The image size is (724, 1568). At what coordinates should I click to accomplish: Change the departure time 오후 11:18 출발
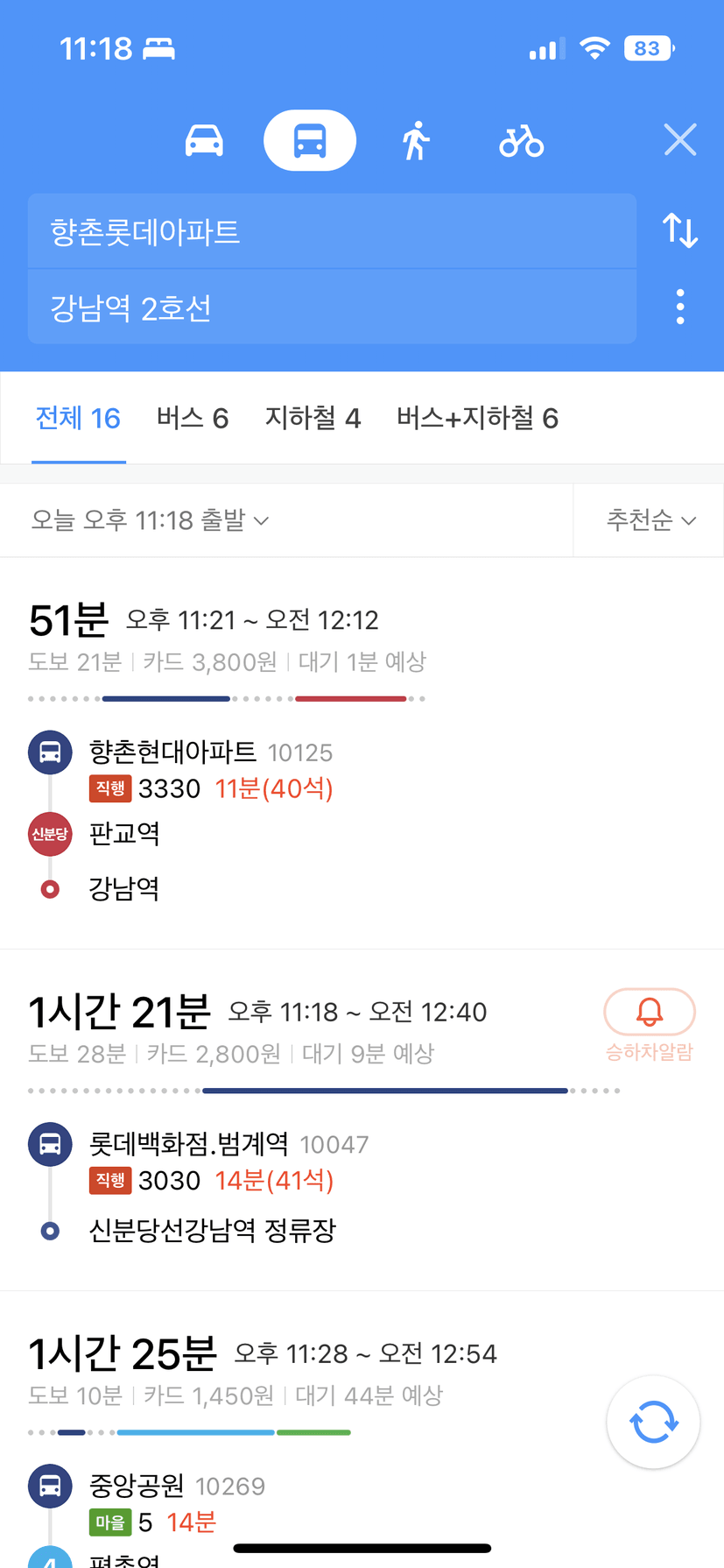(x=150, y=520)
